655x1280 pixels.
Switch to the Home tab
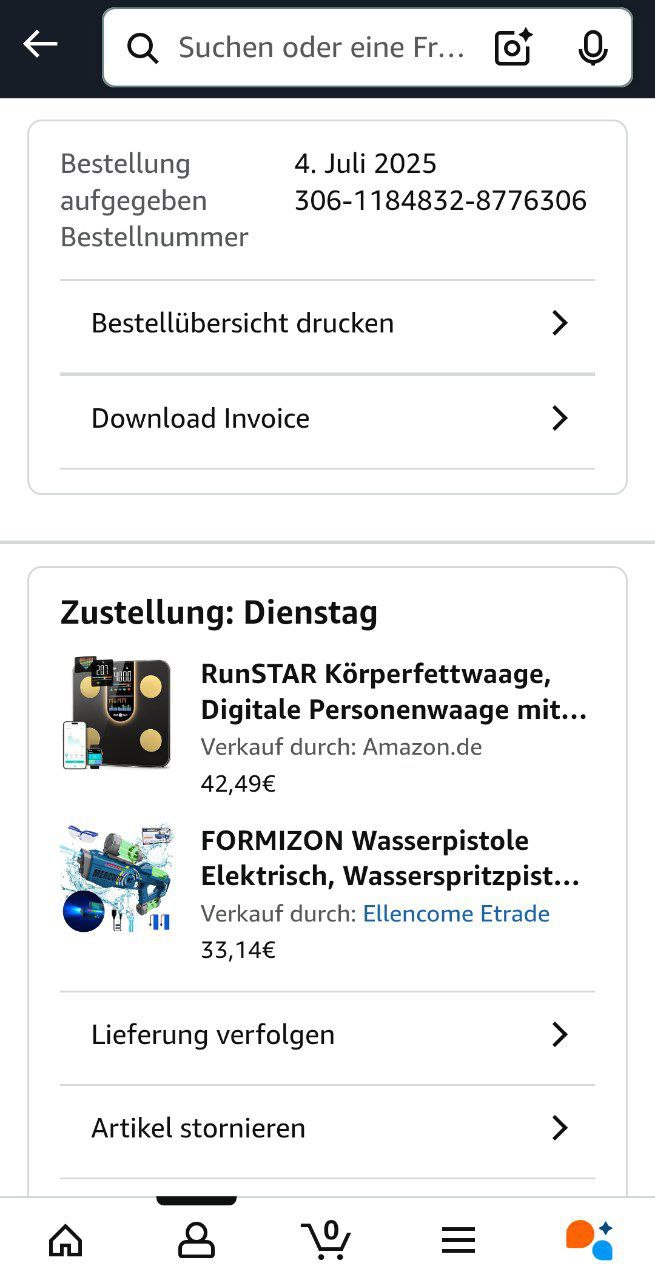[66, 1240]
